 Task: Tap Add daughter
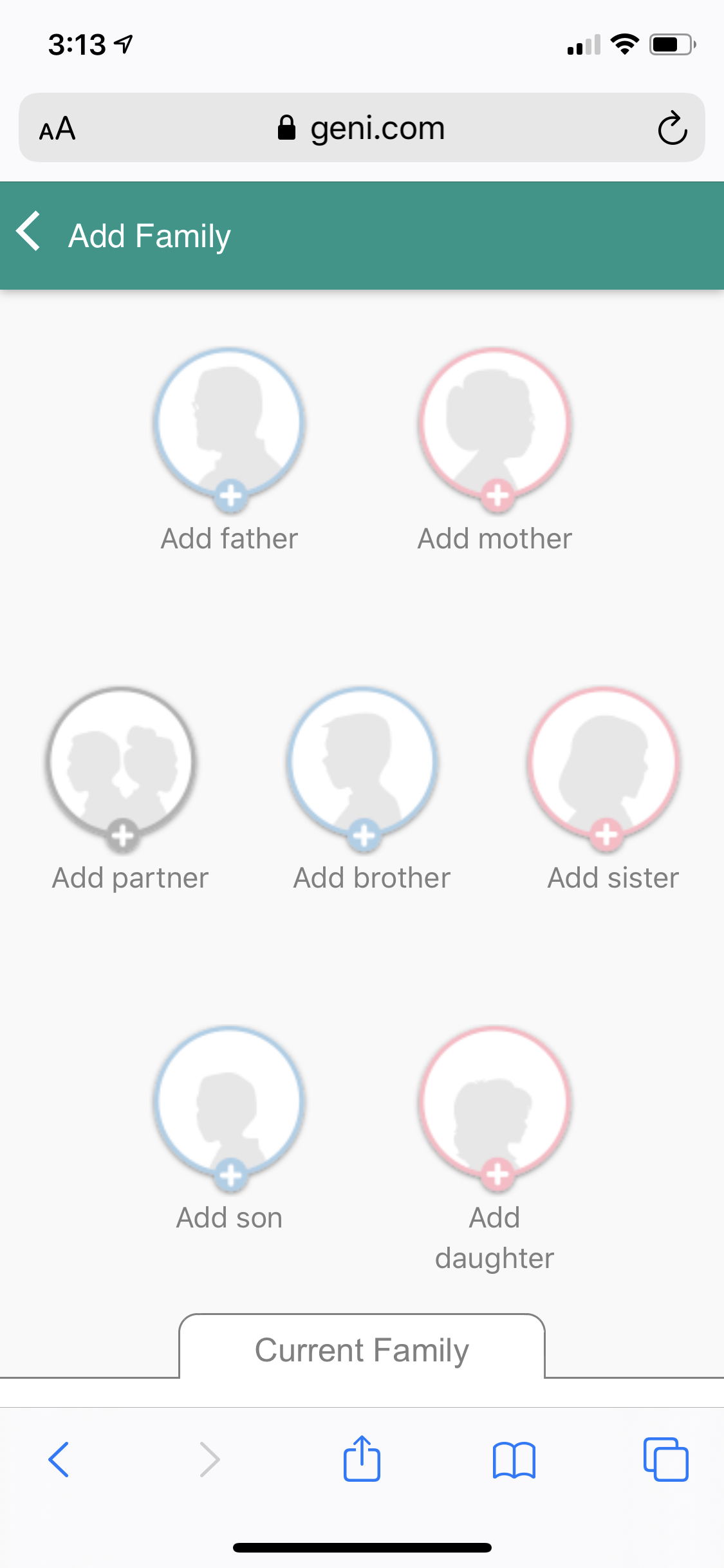(495, 1110)
